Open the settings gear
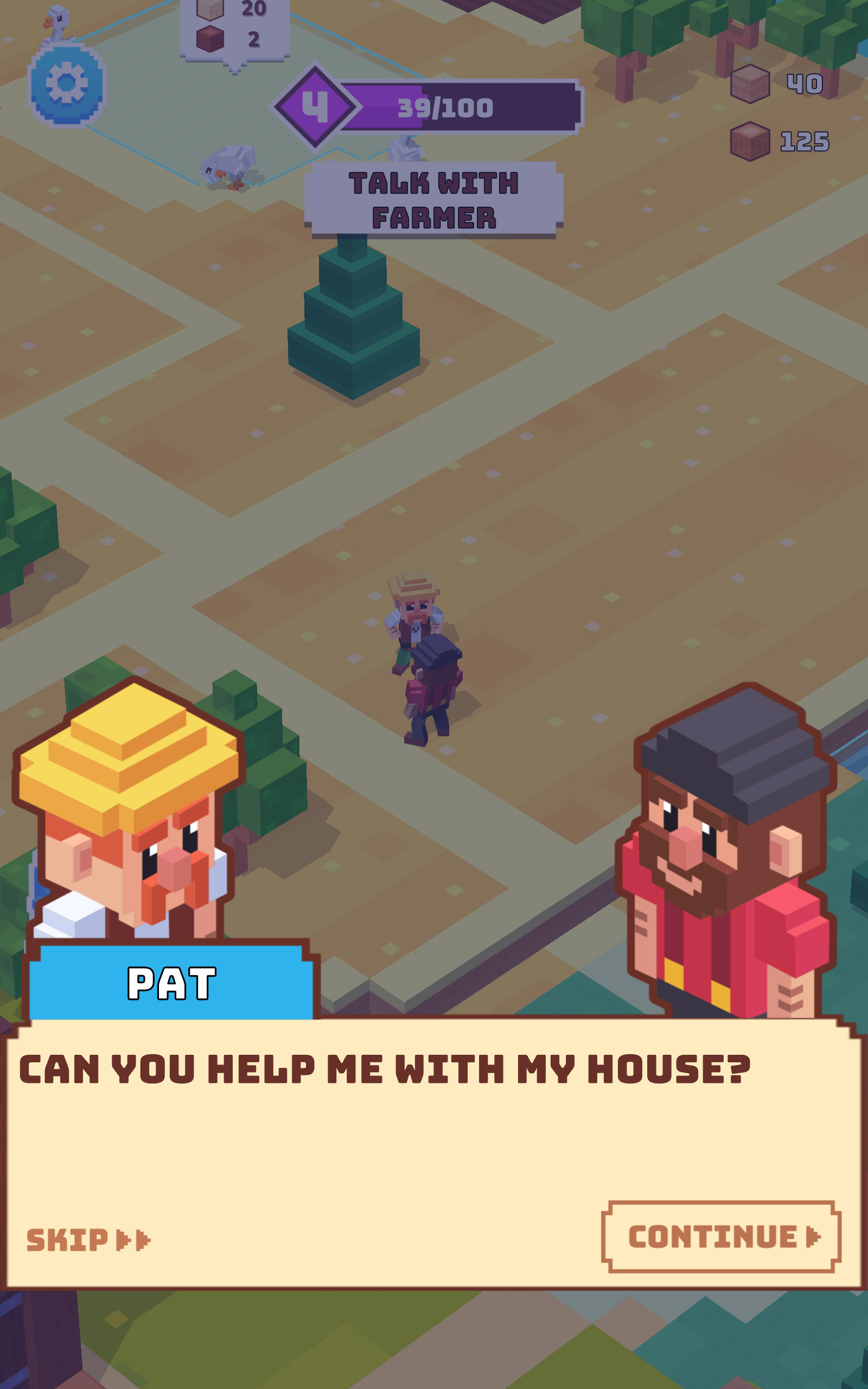Screen dimensions: 868x1389 (x=67, y=84)
